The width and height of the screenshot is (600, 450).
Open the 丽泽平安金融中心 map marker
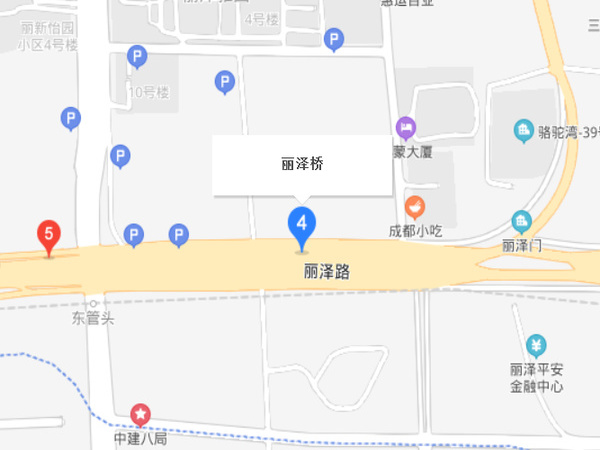coord(537,347)
